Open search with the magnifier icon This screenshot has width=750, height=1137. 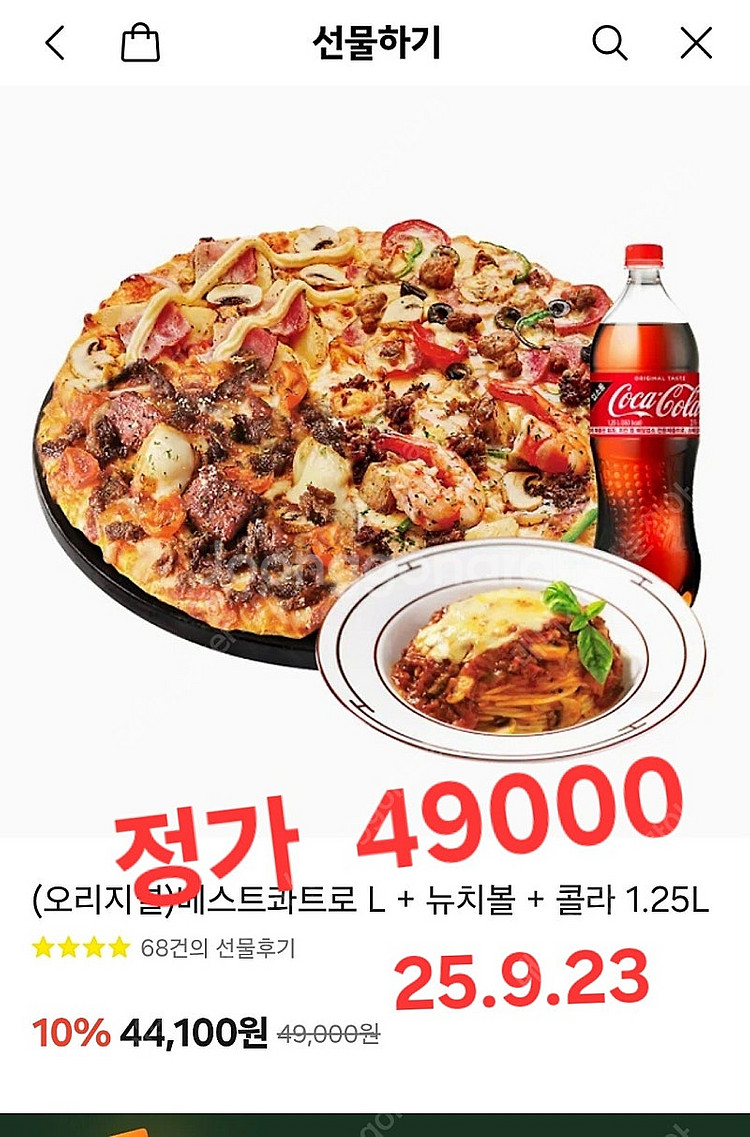(609, 43)
